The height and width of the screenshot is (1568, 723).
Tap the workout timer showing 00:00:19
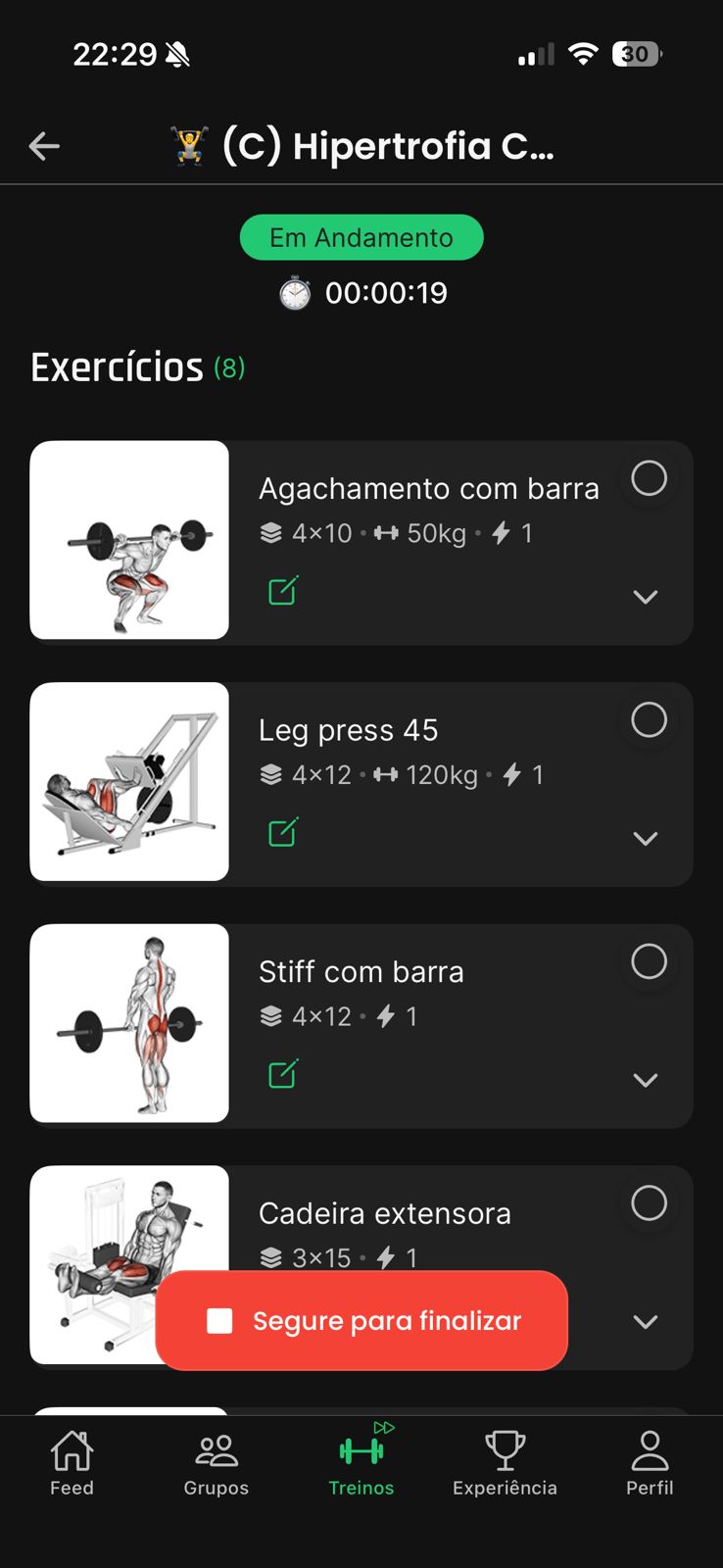point(361,292)
